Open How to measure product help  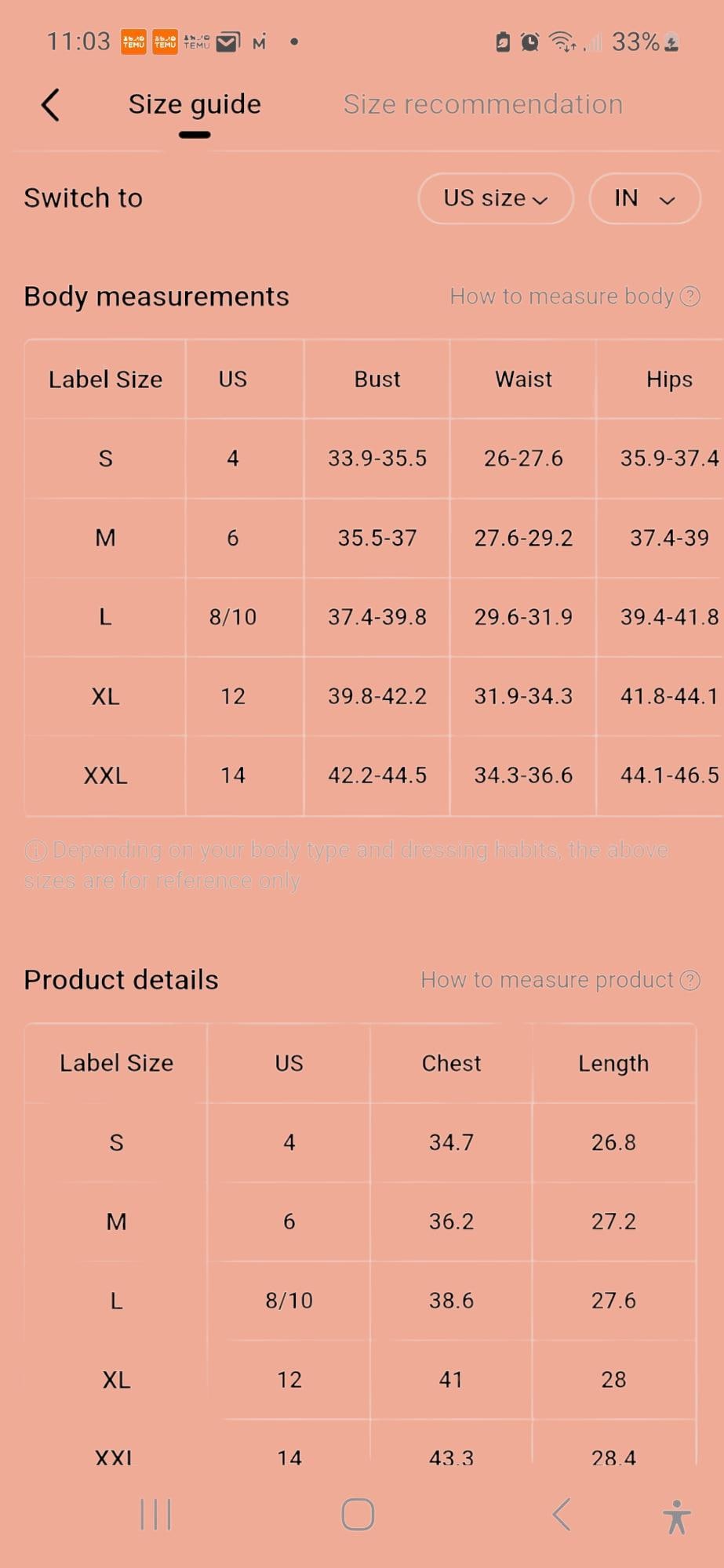560,980
